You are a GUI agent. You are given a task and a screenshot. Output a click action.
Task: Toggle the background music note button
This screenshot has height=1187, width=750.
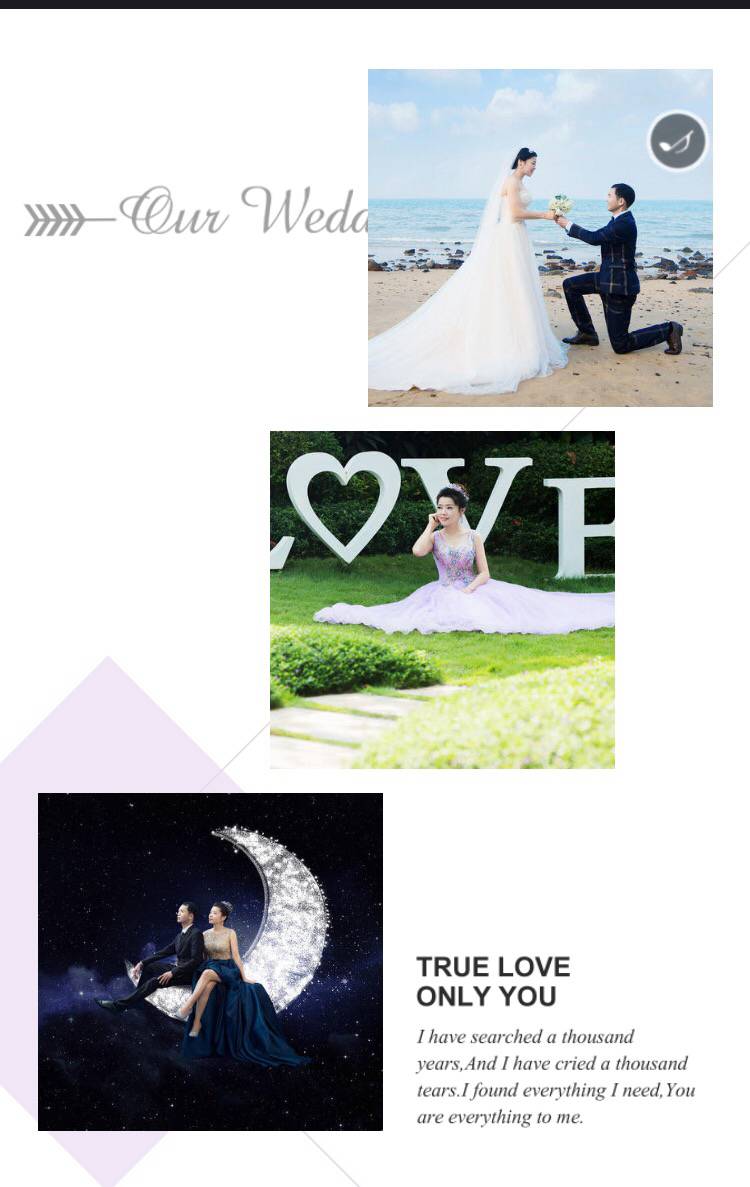pos(677,141)
